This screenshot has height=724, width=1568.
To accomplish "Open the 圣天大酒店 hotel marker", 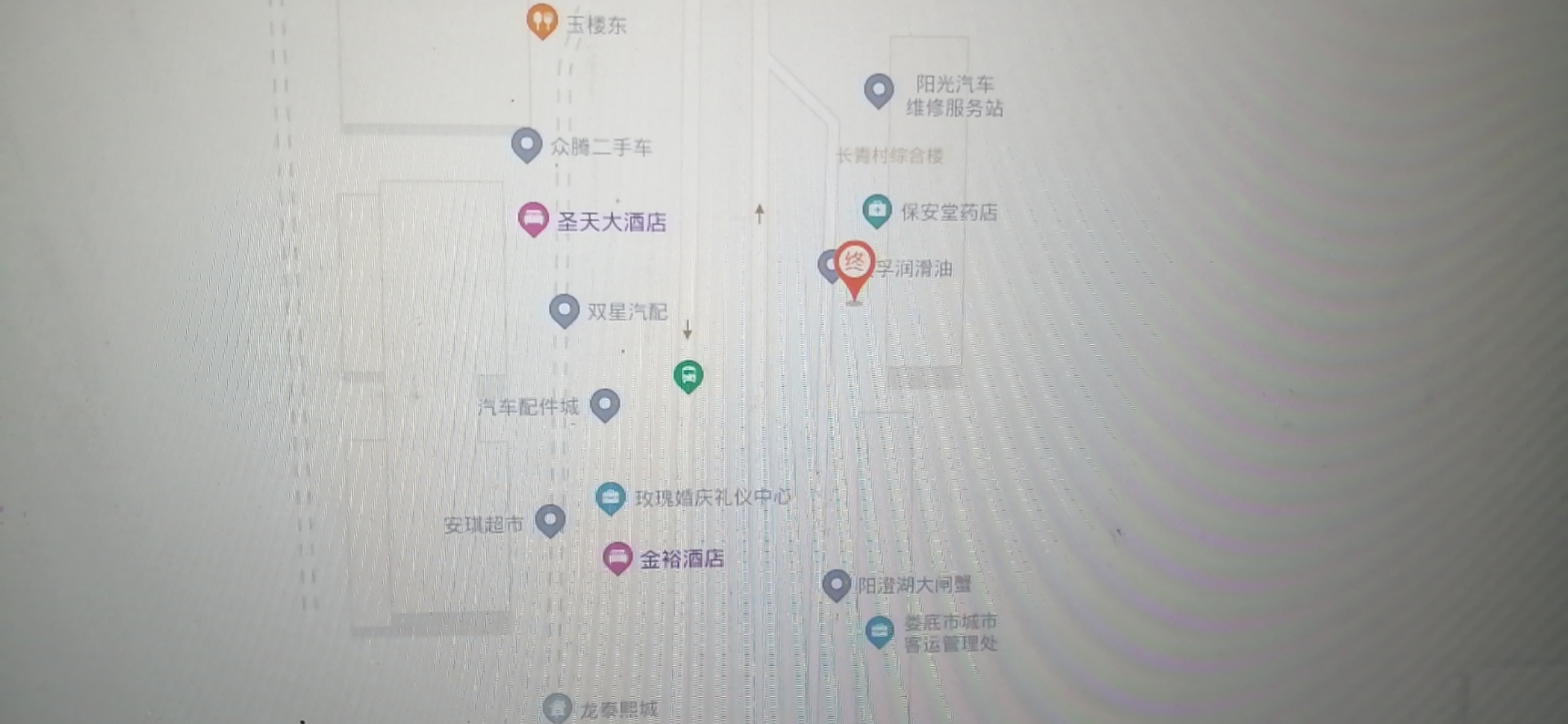I will coord(533,219).
